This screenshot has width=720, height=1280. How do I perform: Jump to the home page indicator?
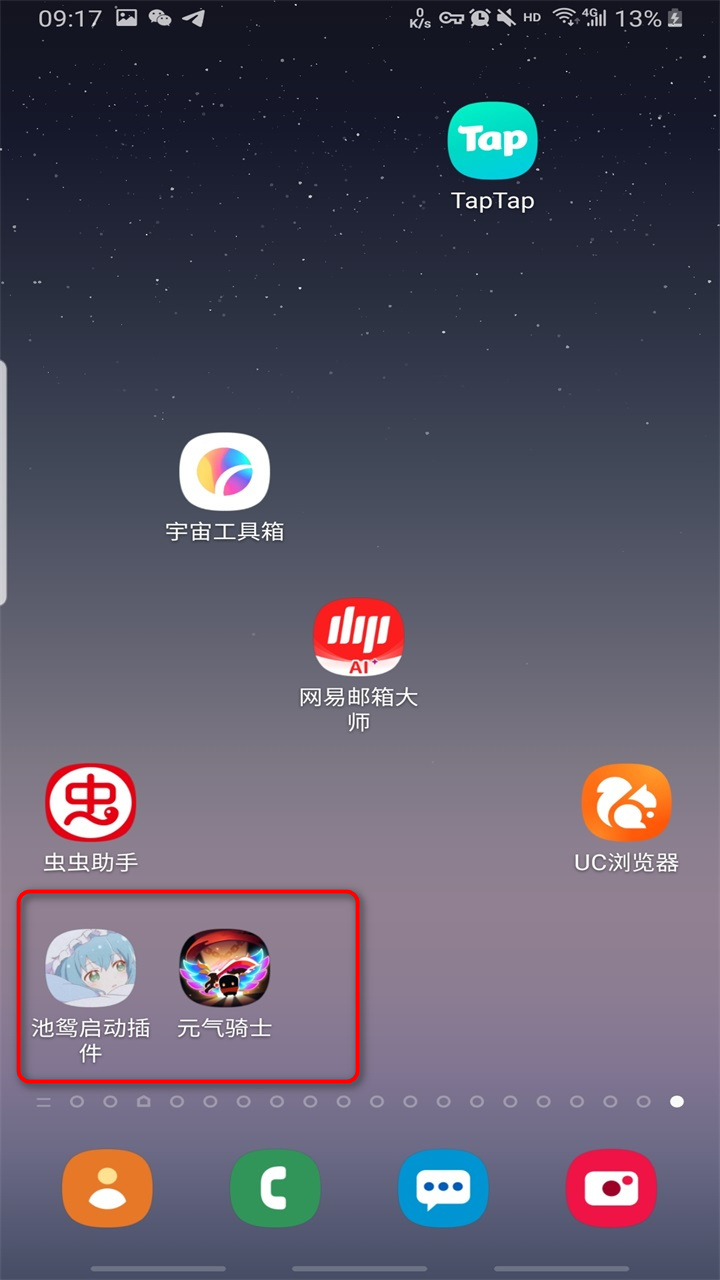[143, 1102]
